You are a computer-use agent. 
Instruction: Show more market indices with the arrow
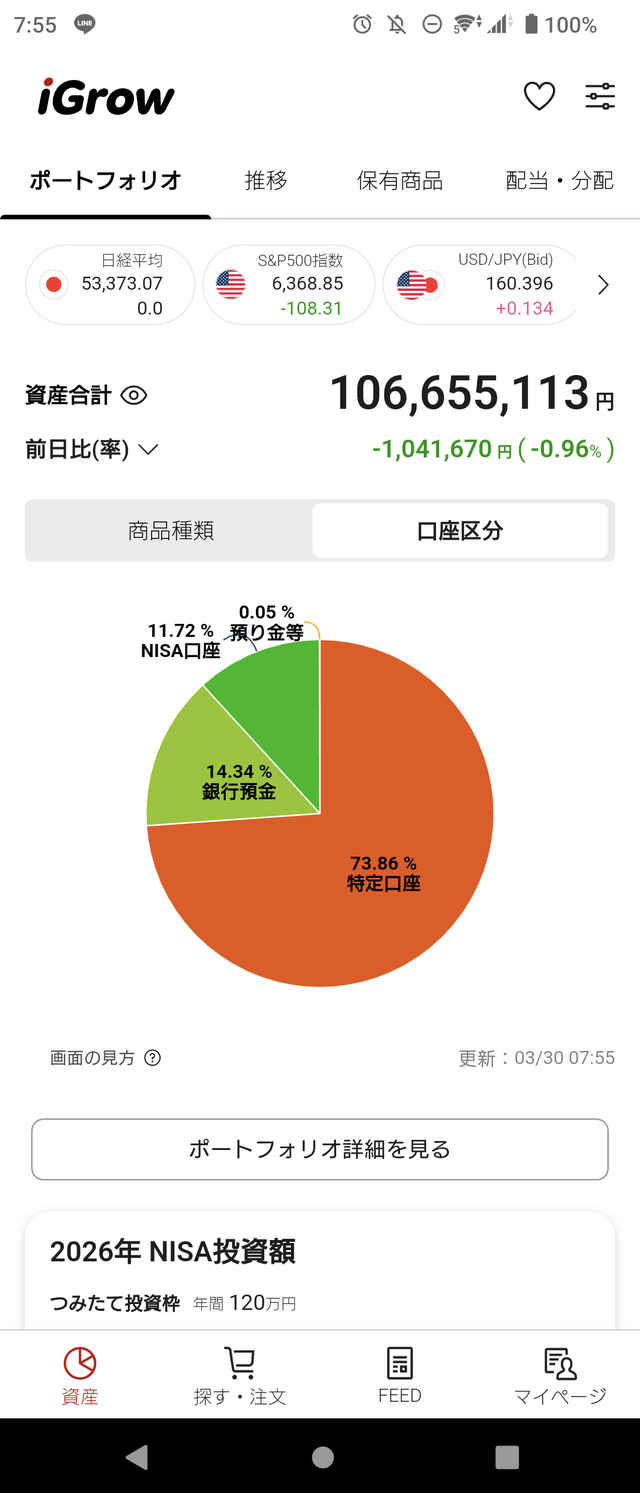[602, 286]
